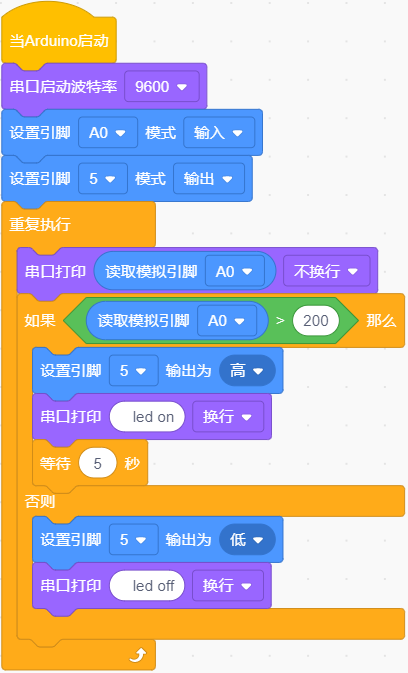Screen dimensions: 408x673
Task: Open the A0 pin dropdown beside 输入 mode
Action: point(108,133)
